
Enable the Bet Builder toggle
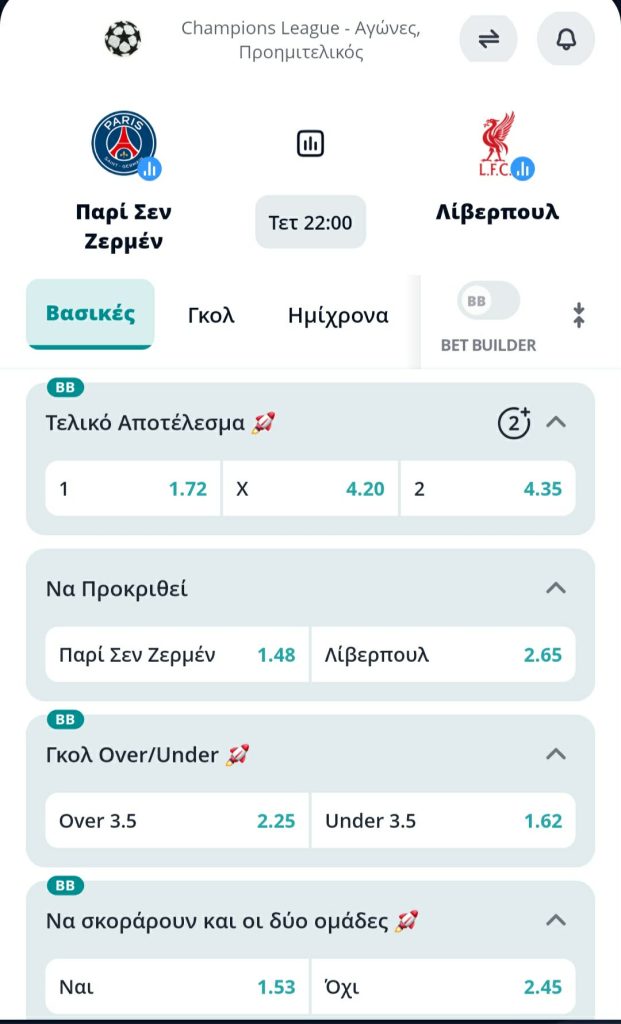[x=488, y=301]
